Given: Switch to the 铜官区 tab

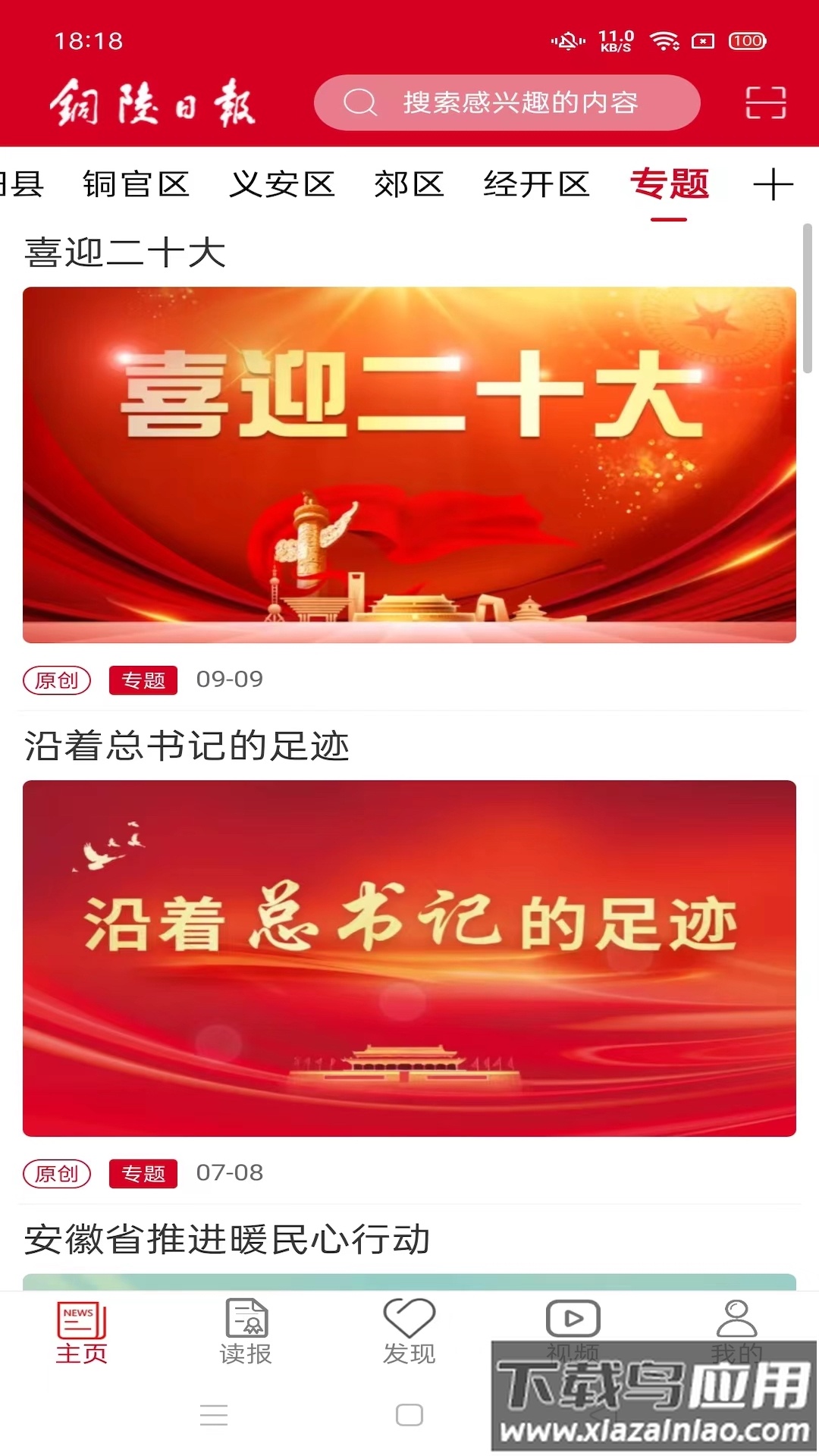Looking at the screenshot, I should pyautogui.click(x=136, y=184).
